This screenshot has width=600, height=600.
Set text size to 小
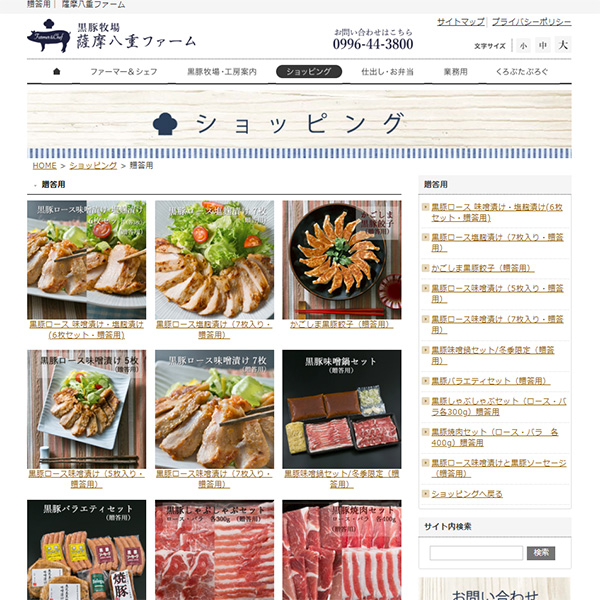click(x=523, y=46)
